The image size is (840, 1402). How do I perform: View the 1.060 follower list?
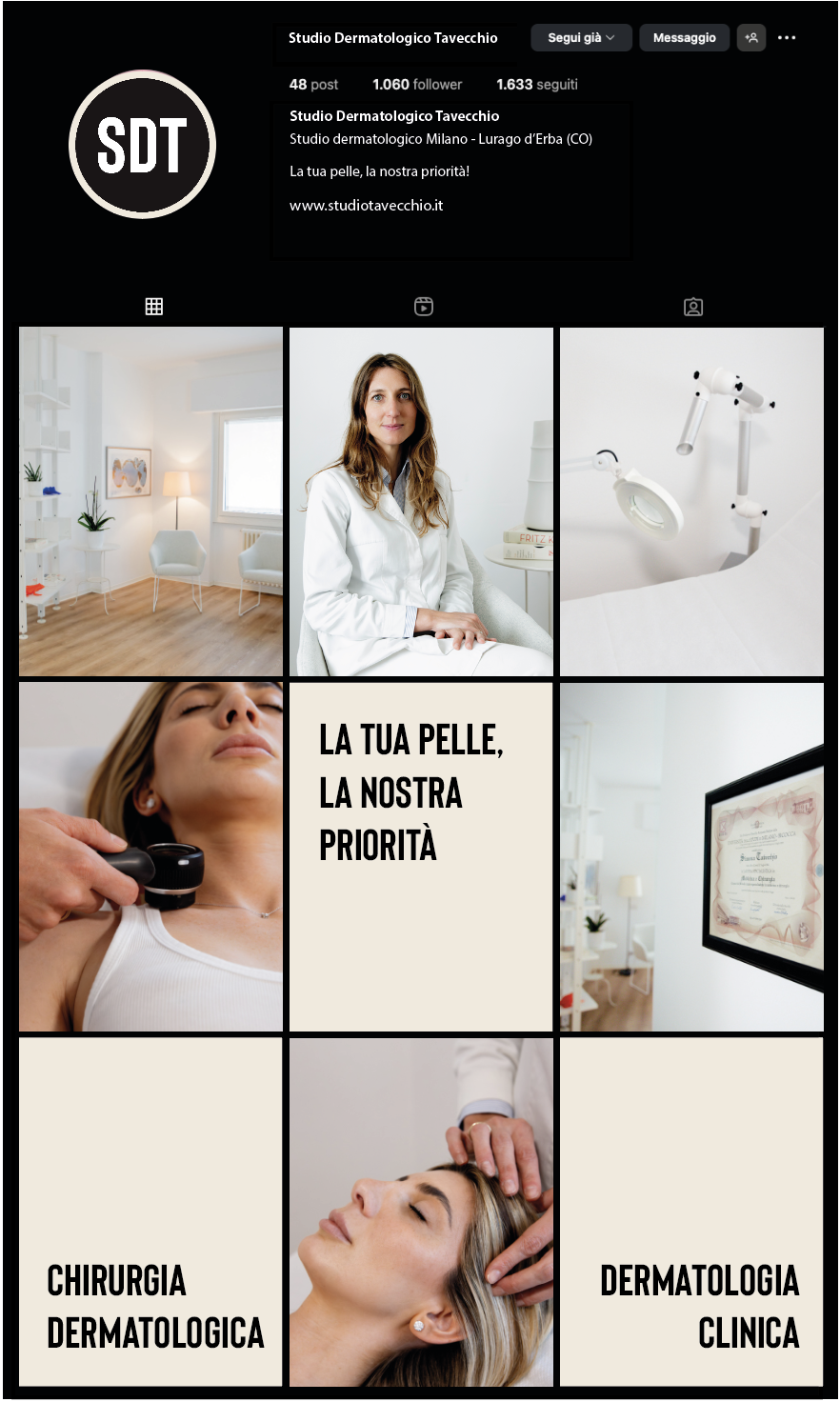coord(417,85)
